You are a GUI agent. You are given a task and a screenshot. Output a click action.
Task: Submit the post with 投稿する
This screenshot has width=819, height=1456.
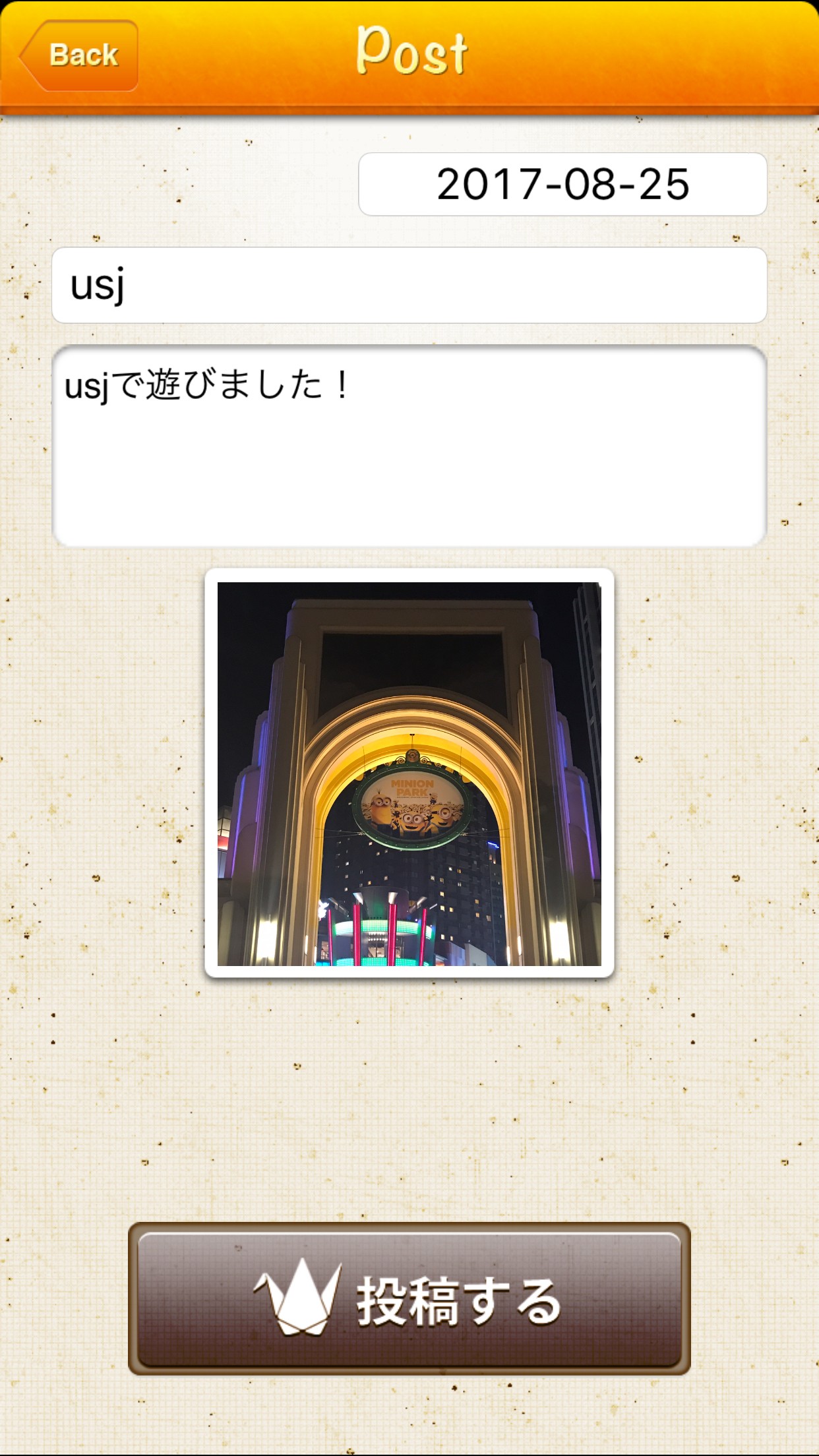pyautogui.click(x=409, y=1299)
